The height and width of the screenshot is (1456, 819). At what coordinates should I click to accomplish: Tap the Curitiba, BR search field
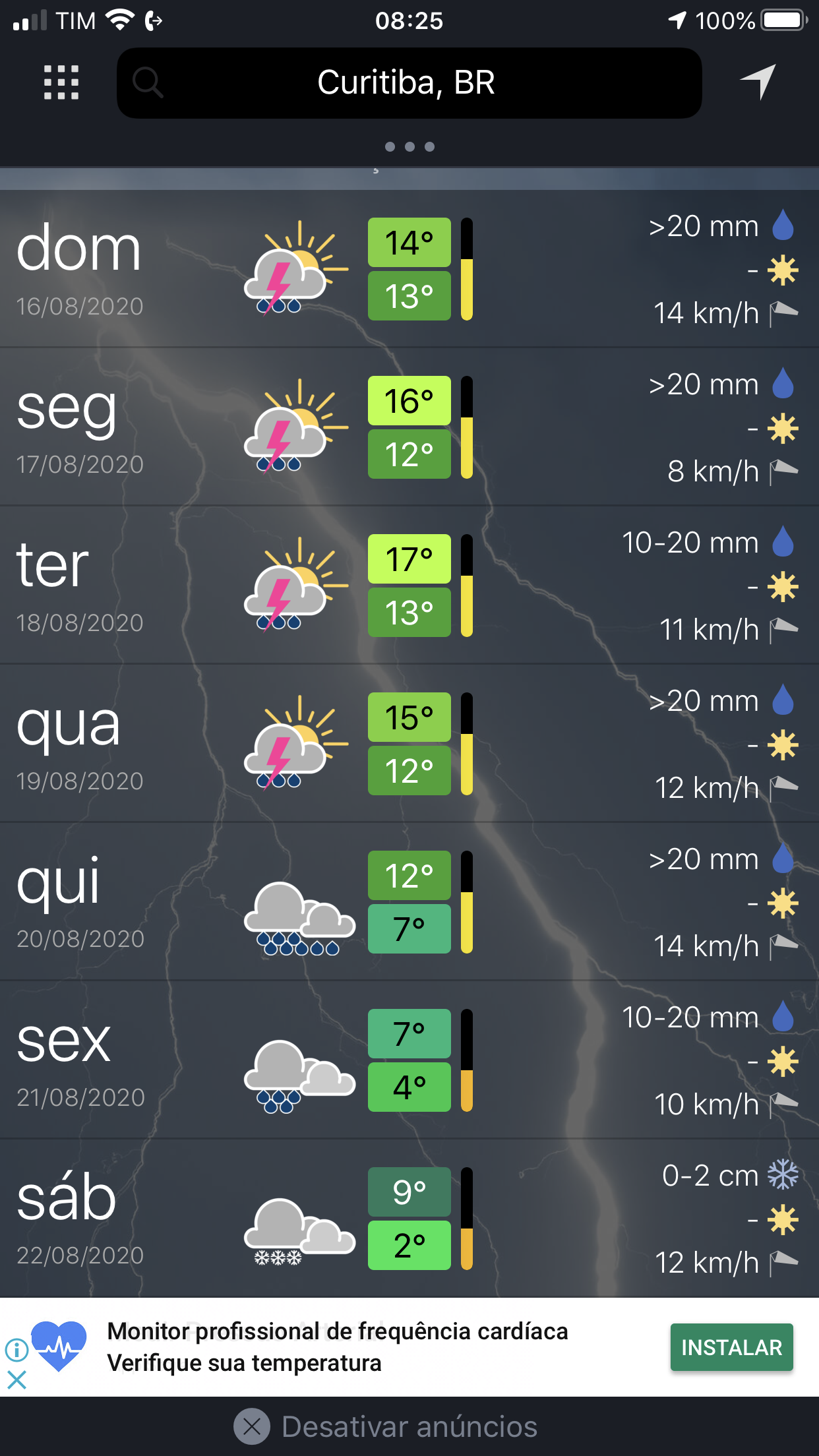tap(409, 83)
